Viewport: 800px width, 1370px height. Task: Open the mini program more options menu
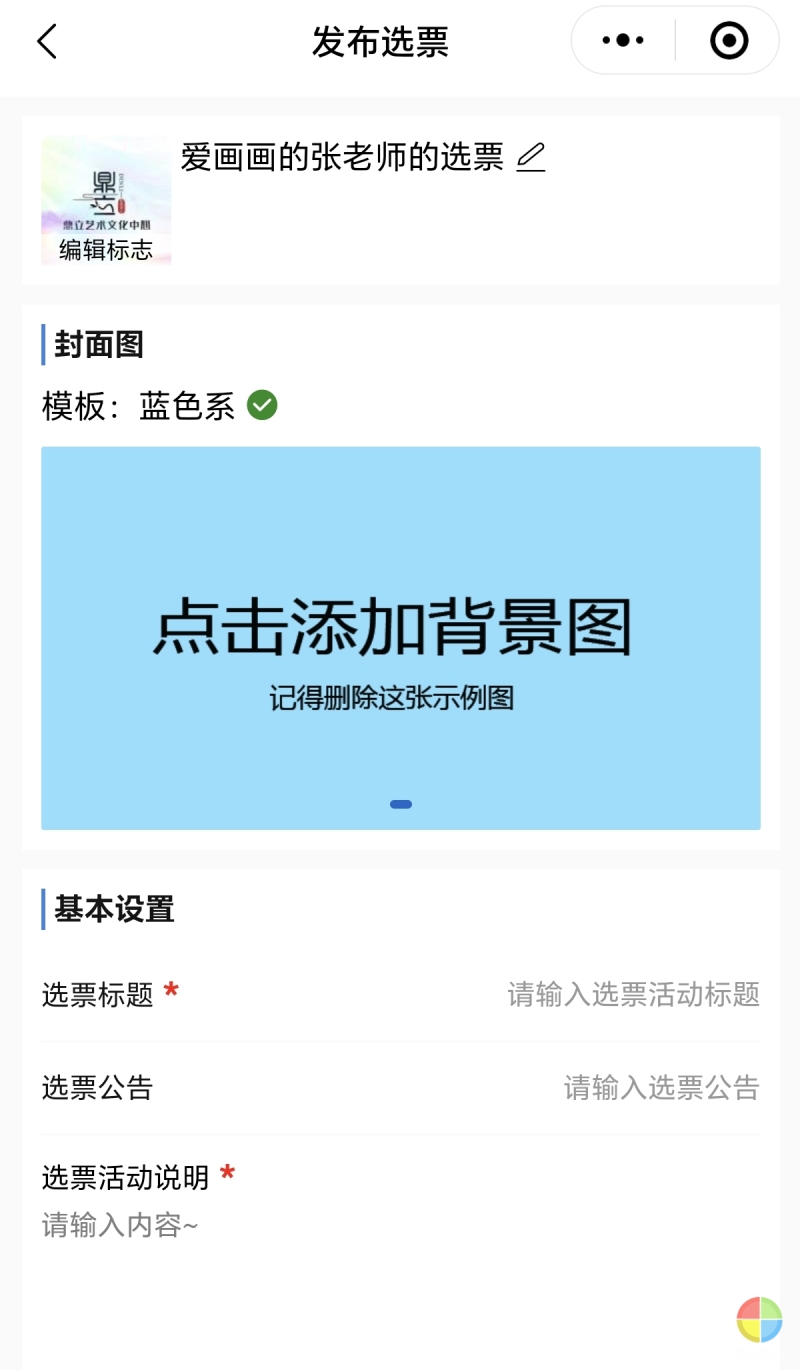pyautogui.click(x=623, y=41)
